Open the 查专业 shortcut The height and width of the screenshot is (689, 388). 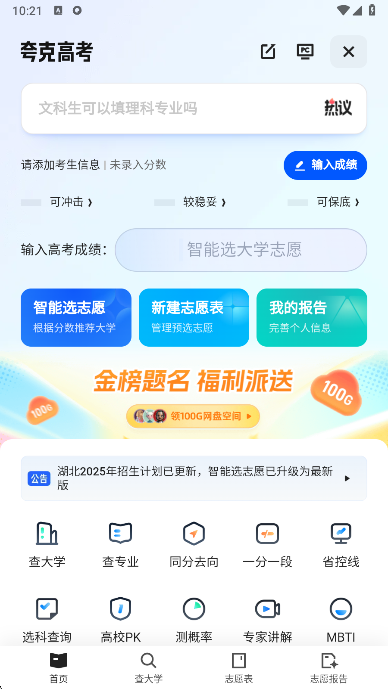(120, 545)
